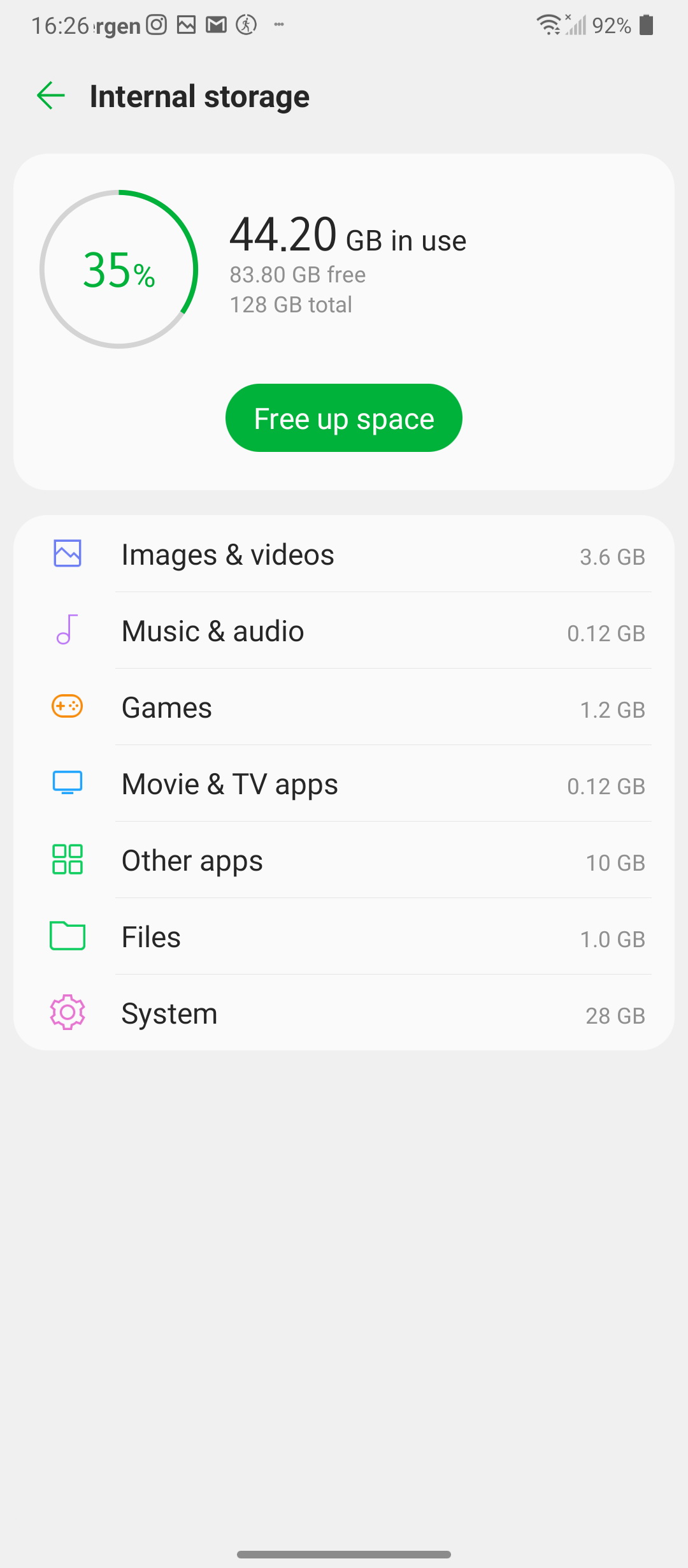Image resolution: width=688 pixels, height=1568 pixels.
Task: Open Images & videos storage details
Action: coord(344,555)
